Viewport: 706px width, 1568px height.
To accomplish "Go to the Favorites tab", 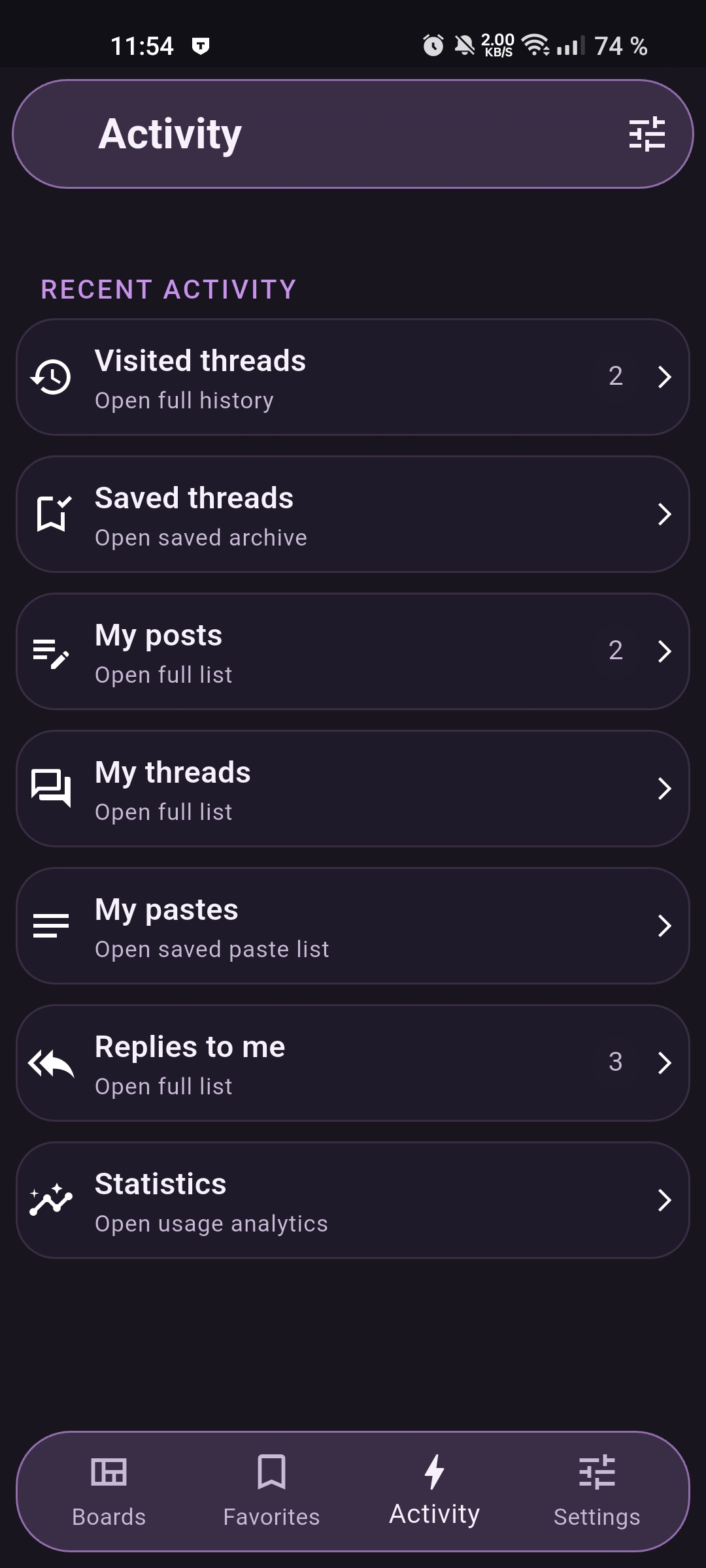I will click(271, 1491).
